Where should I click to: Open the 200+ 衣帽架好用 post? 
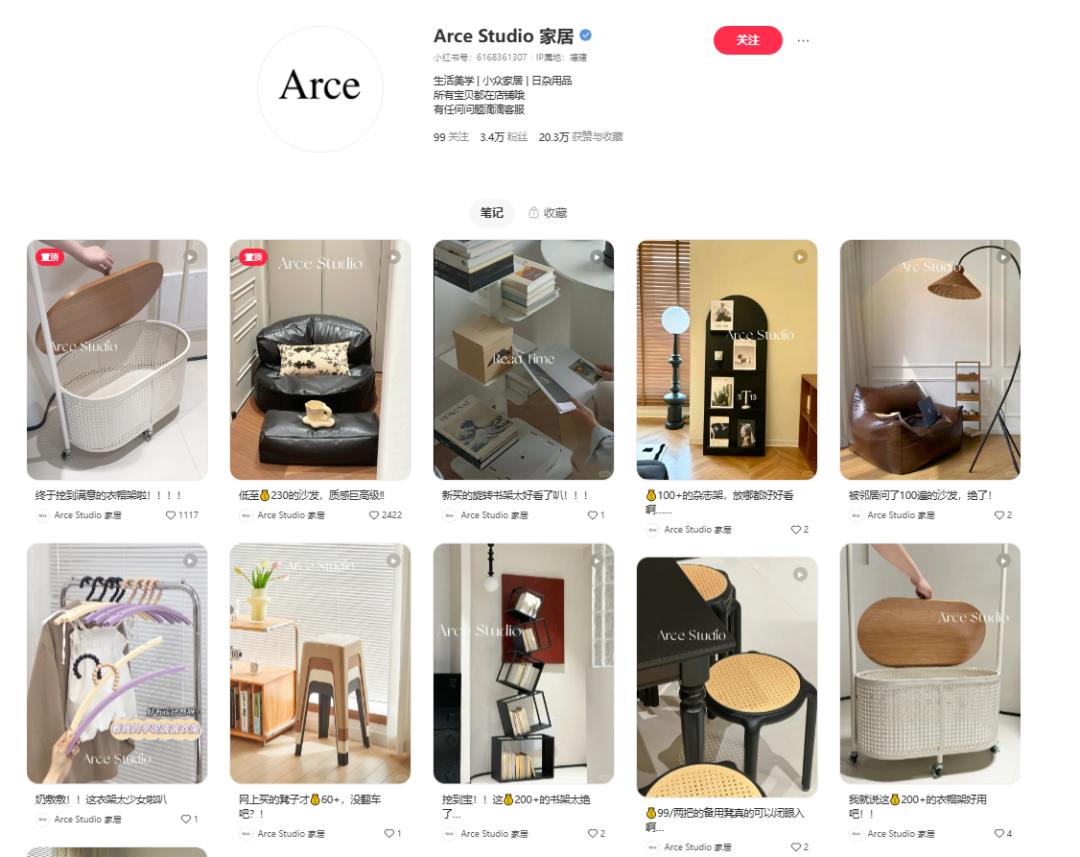point(930,663)
